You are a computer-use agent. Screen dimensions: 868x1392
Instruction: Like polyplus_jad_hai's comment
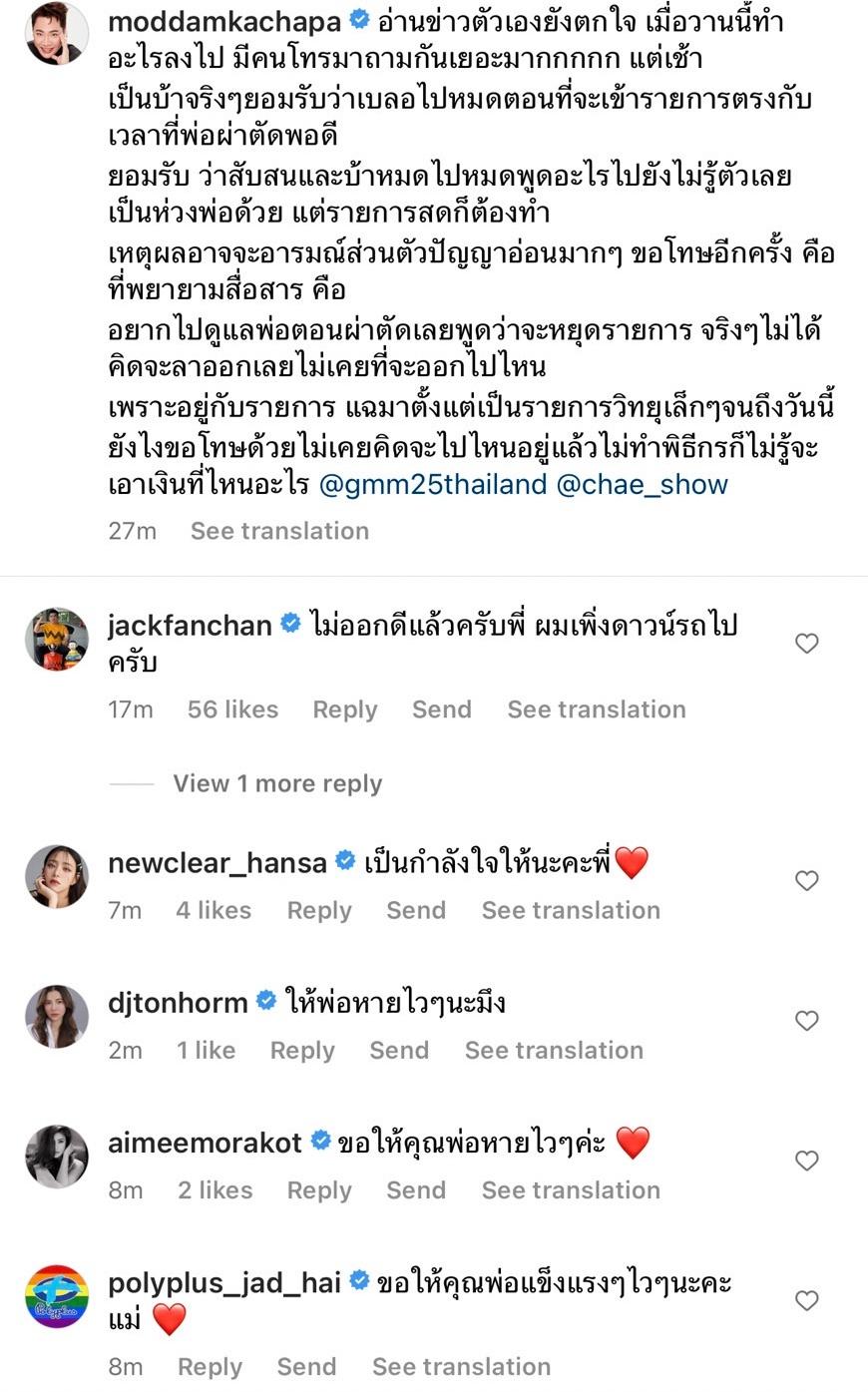pos(806,1300)
